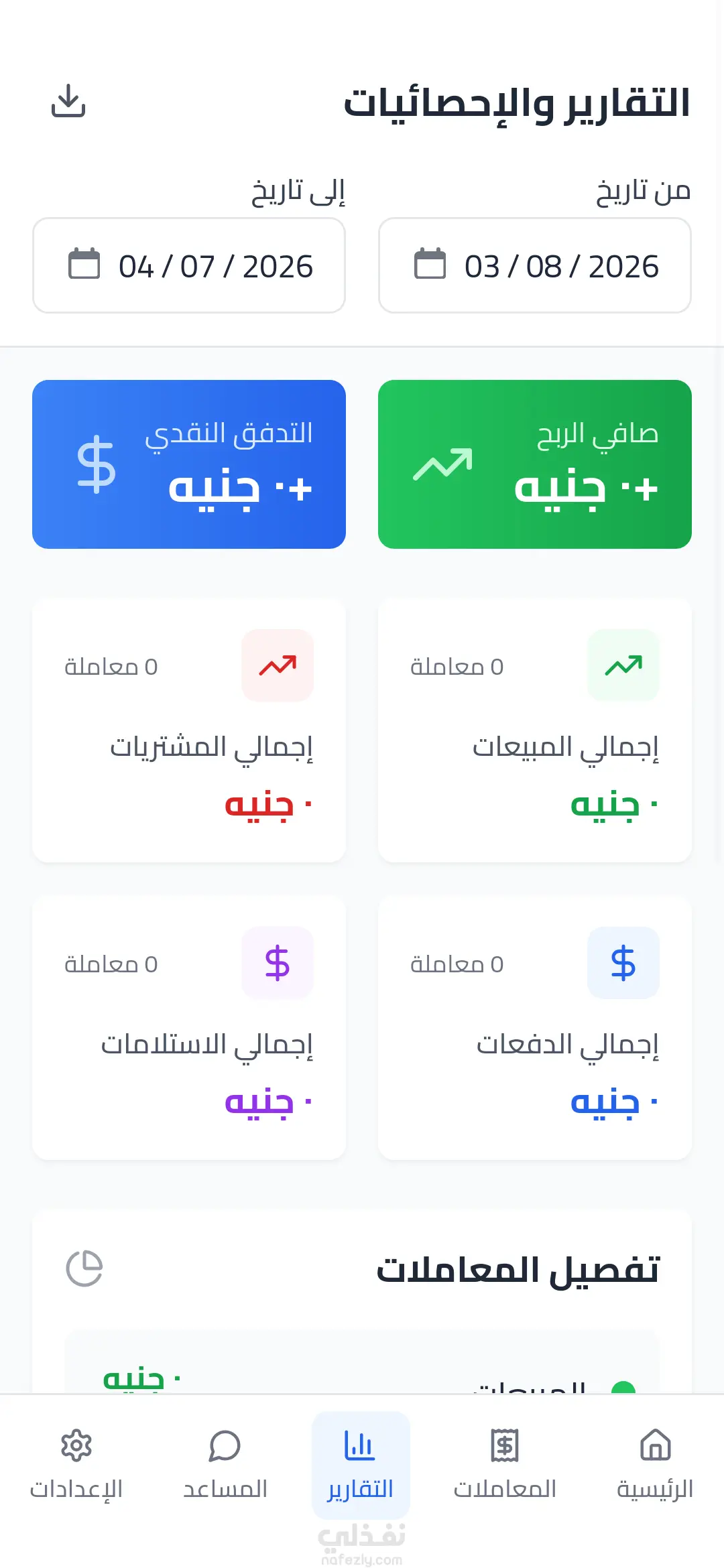Switch to the المعاملات tab
The width and height of the screenshot is (724, 1568).
coord(505,1463)
